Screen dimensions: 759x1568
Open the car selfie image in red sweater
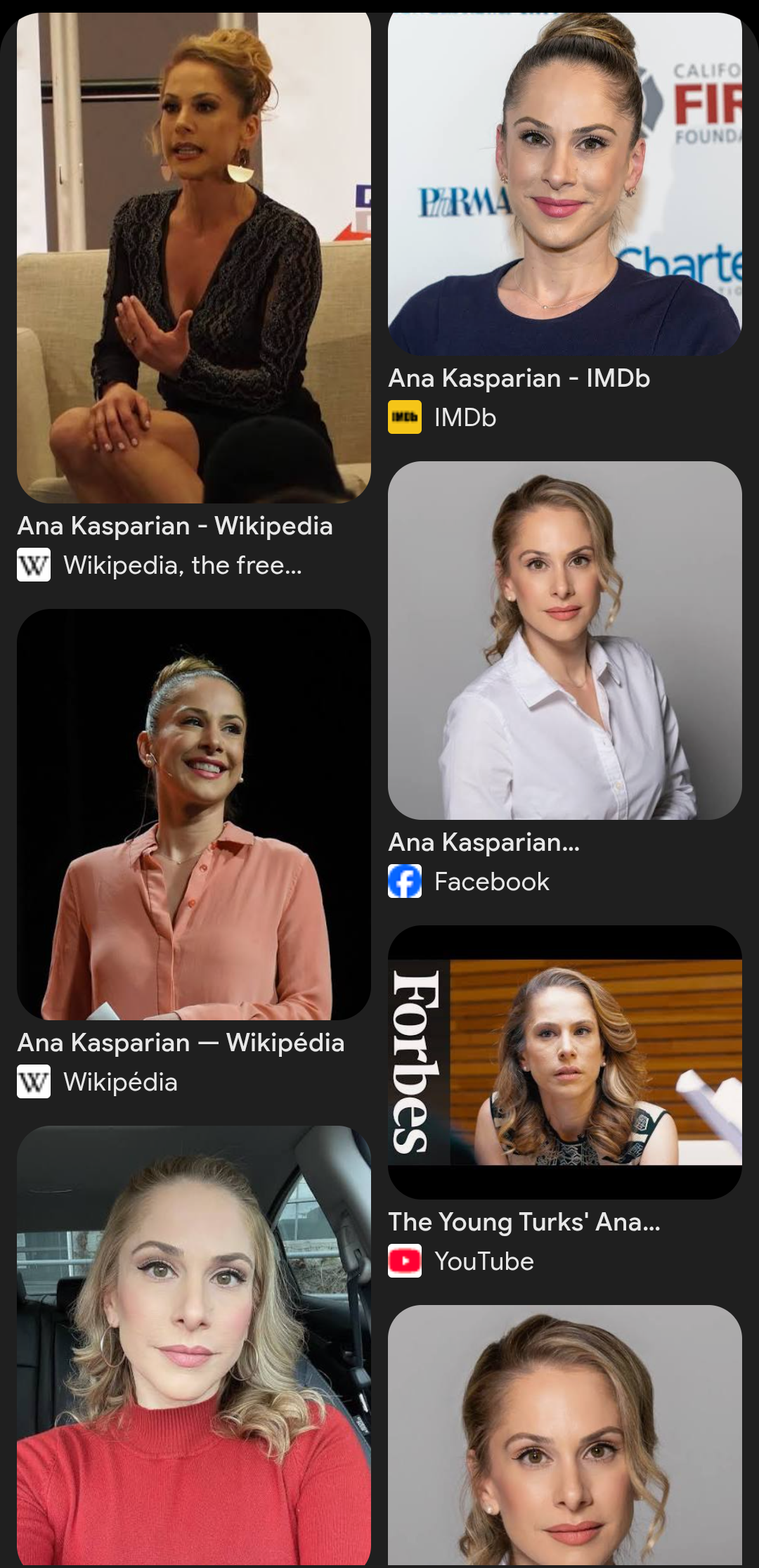point(194,1346)
